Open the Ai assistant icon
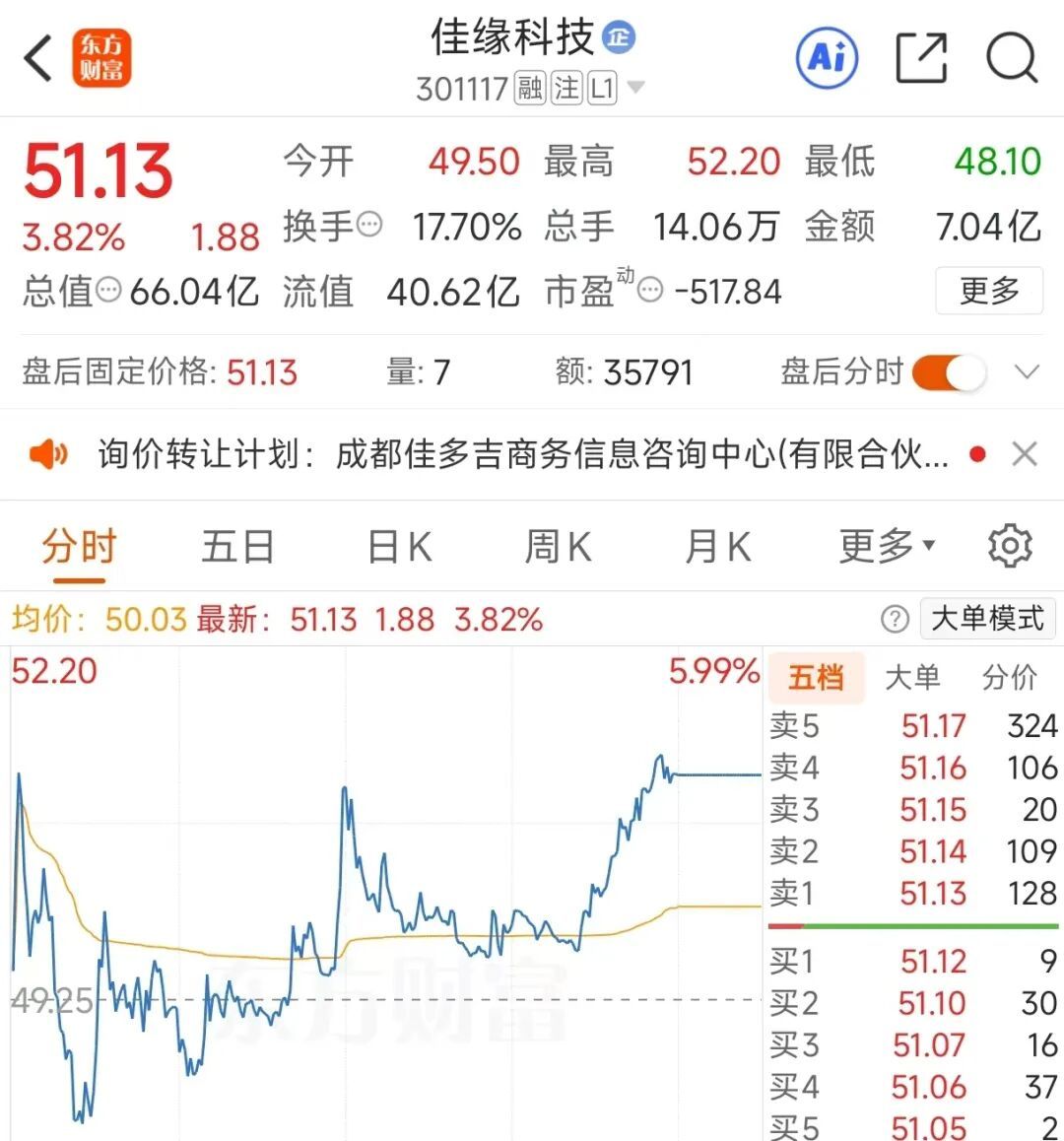The height and width of the screenshot is (1141, 1064). point(827,58)
